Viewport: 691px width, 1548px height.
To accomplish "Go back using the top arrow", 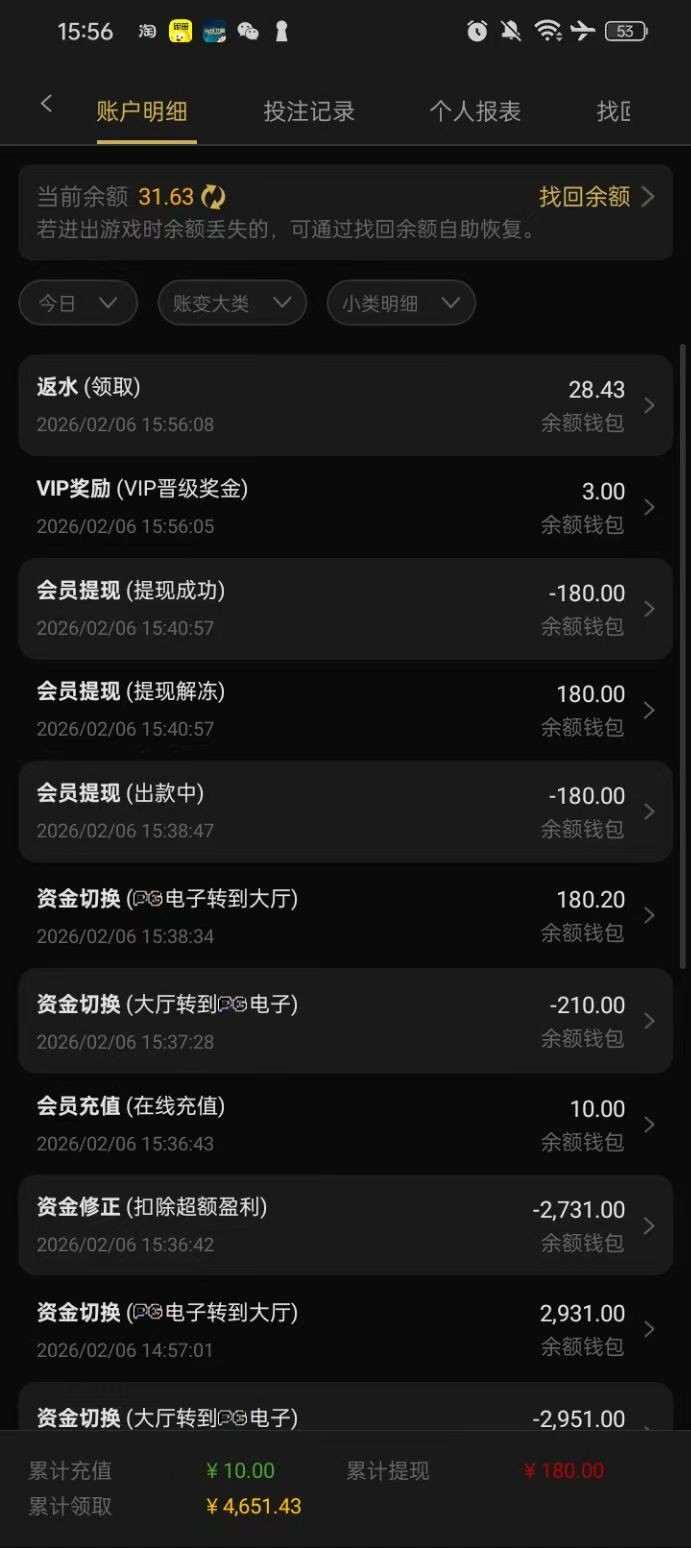I will click(x=46, y=104).
